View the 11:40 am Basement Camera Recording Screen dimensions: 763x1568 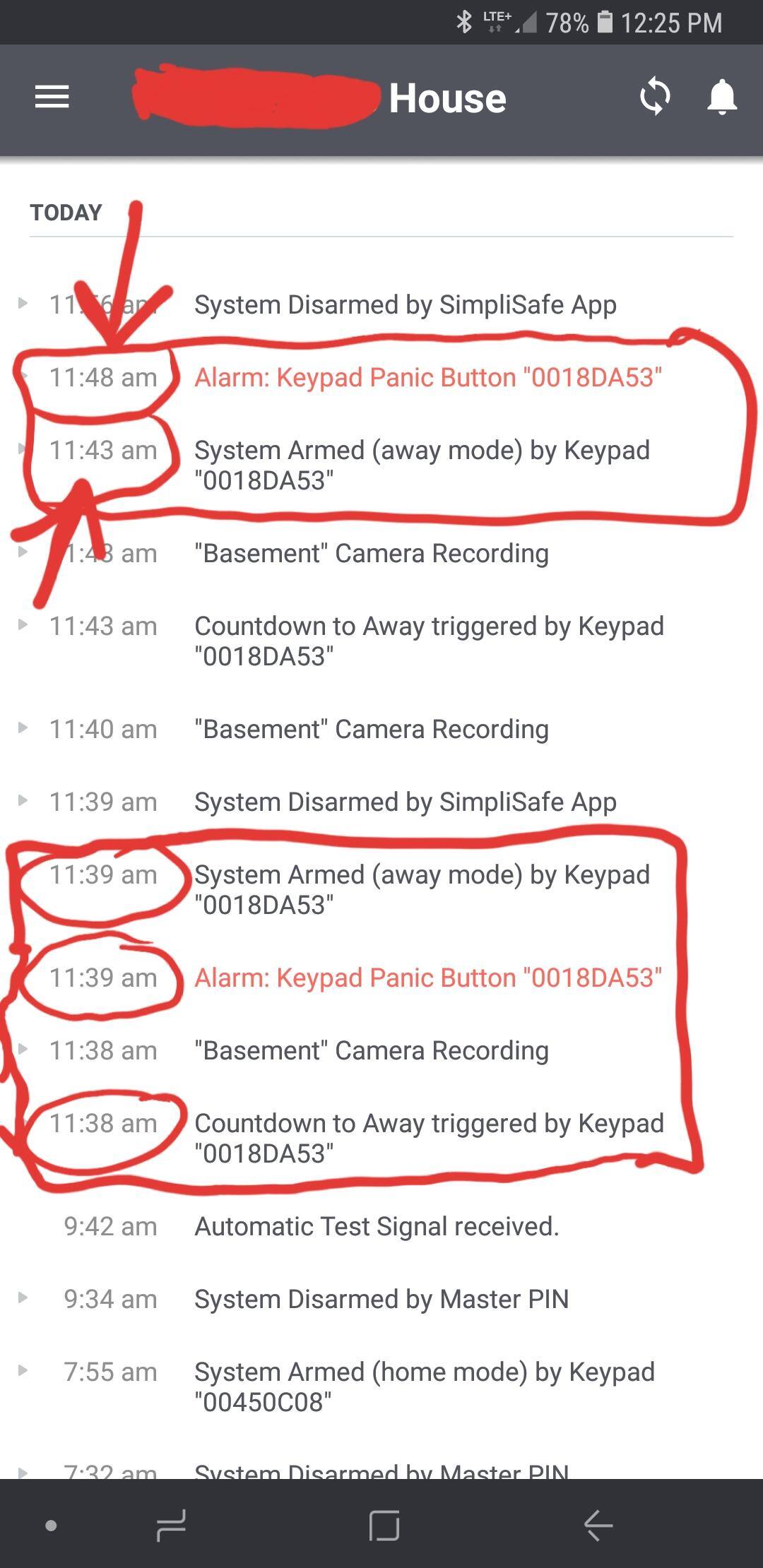pos(371,729)
